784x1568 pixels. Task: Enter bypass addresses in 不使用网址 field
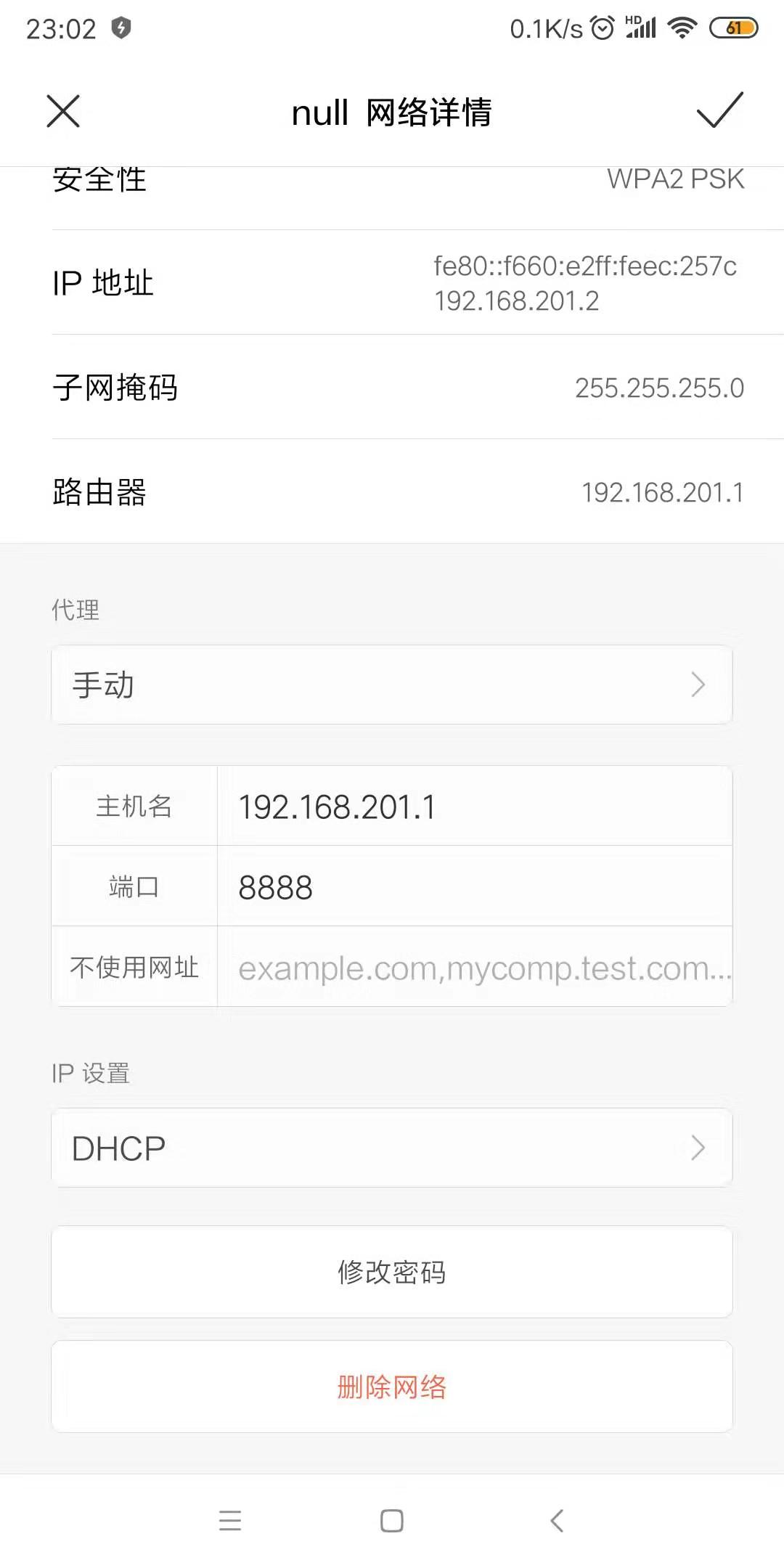(x=473, y=968)
